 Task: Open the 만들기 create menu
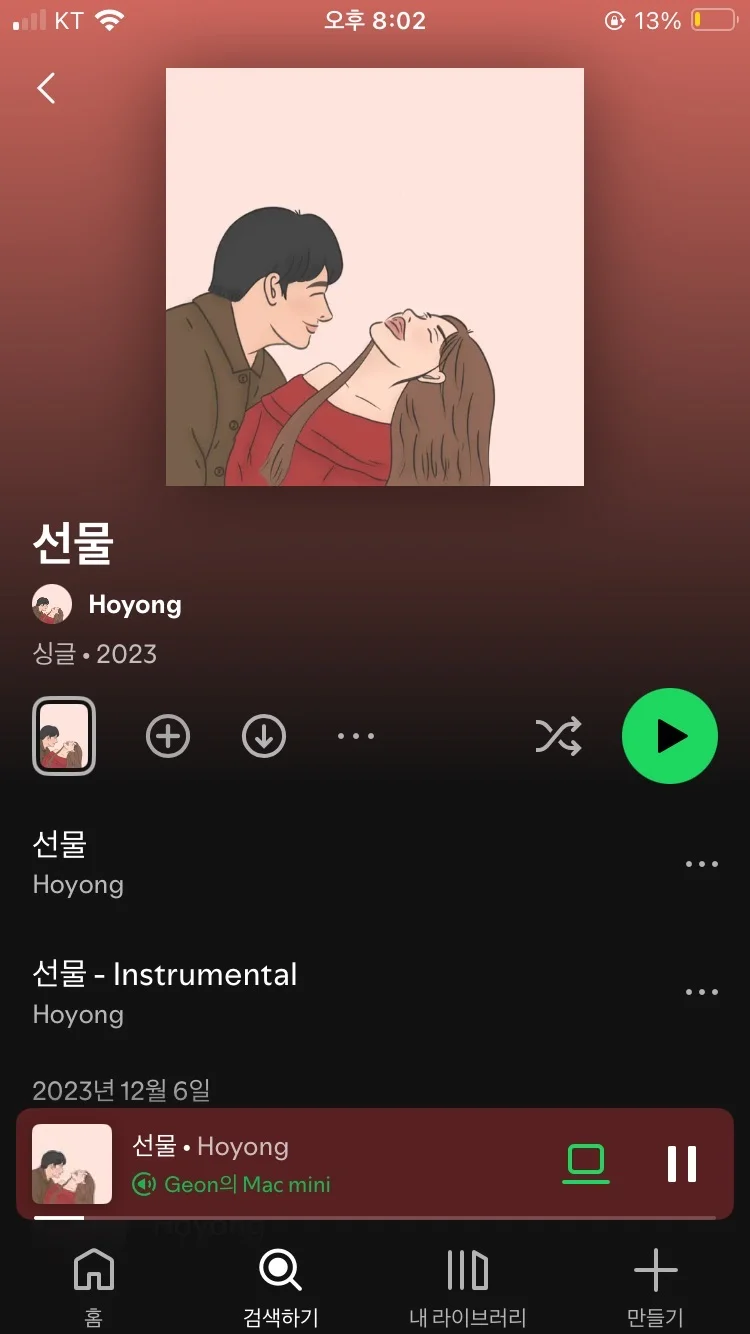point(656,1283)
